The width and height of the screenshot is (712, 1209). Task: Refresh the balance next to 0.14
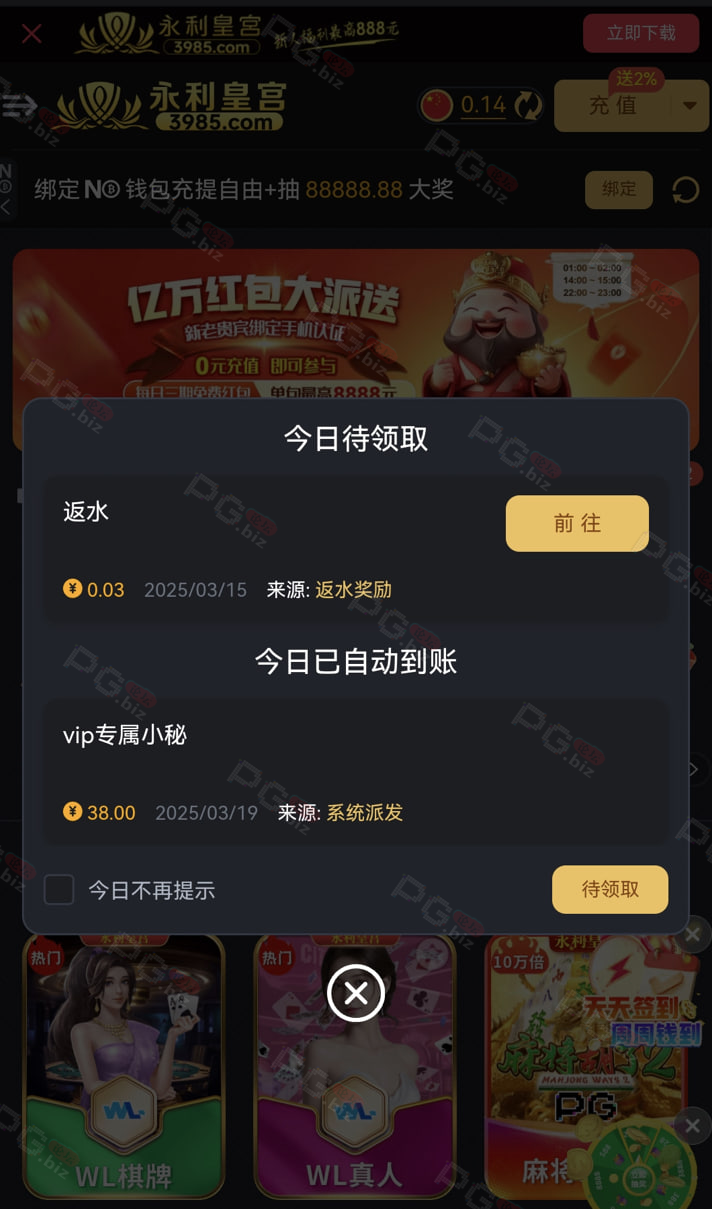pos(528,105)
